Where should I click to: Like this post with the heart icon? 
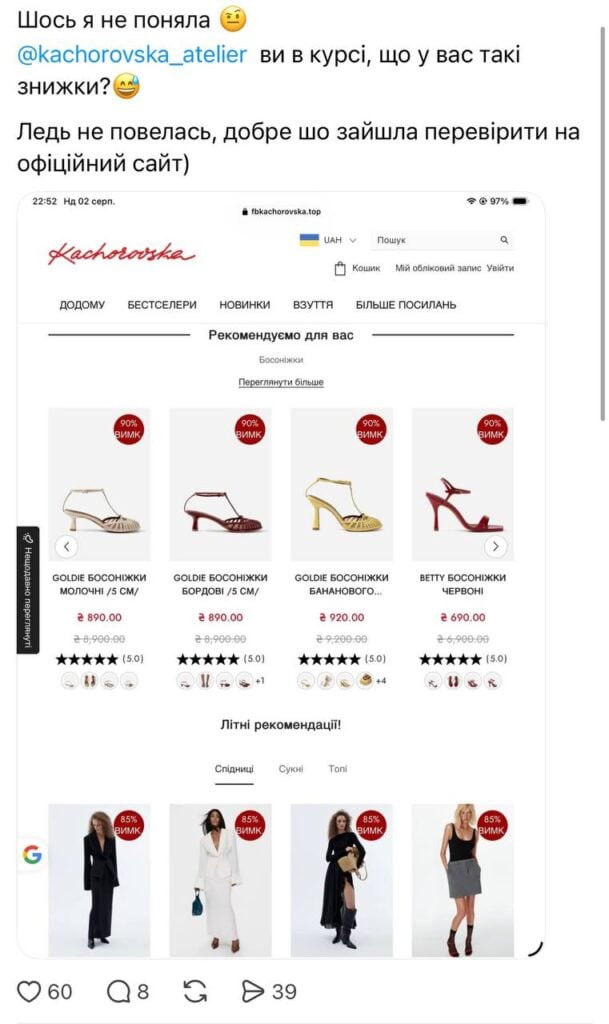pyautogui.click(x=29, y=991)
